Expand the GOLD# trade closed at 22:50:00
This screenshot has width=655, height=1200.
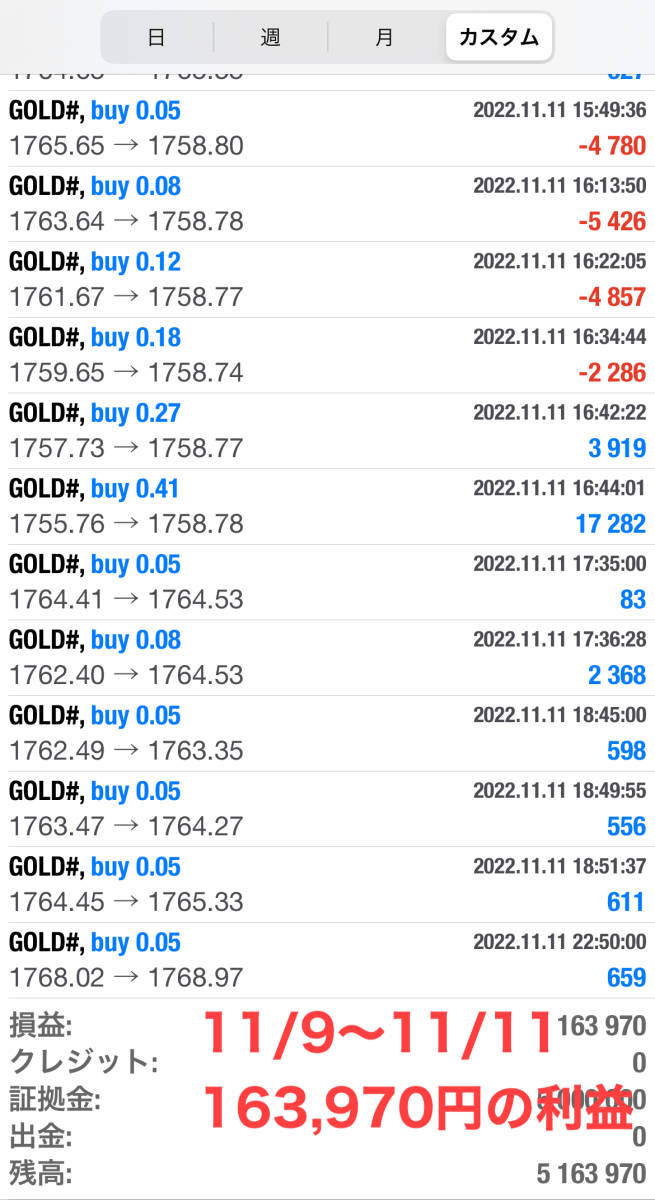(327, 960)
